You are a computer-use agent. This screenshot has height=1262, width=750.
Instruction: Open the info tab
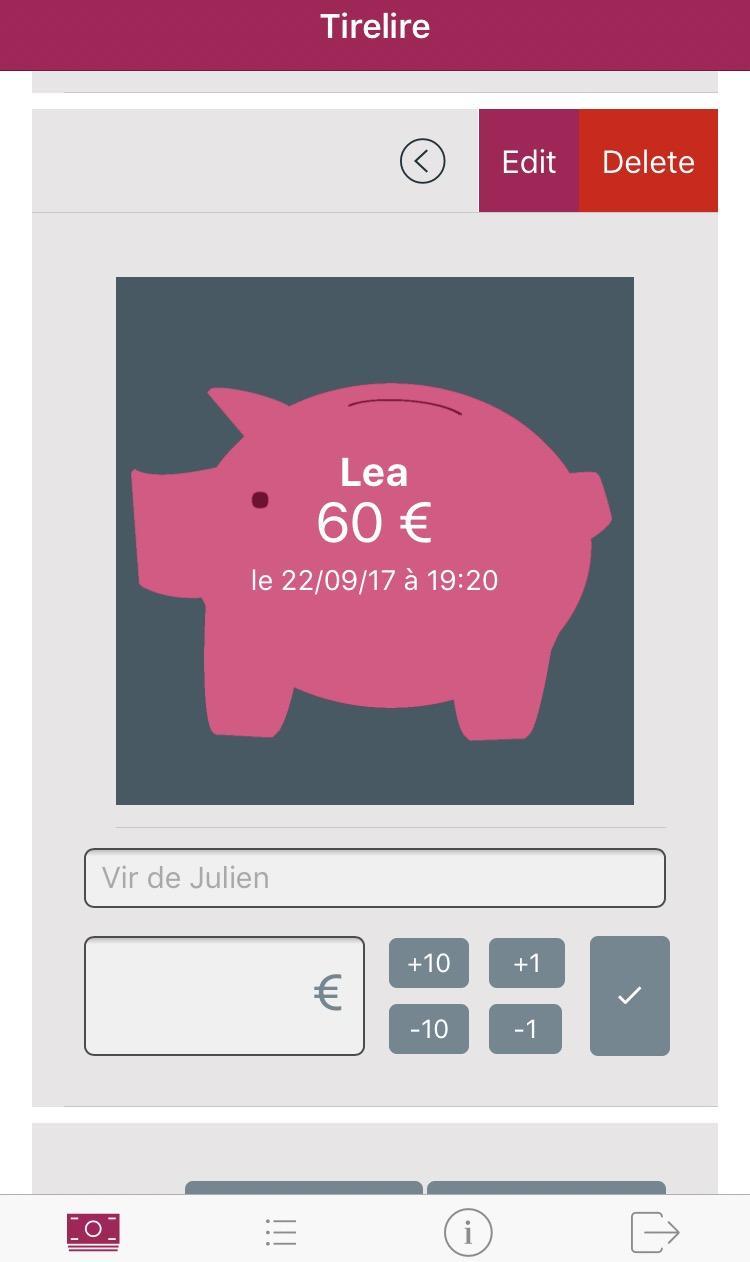(x=468, y=1231)
